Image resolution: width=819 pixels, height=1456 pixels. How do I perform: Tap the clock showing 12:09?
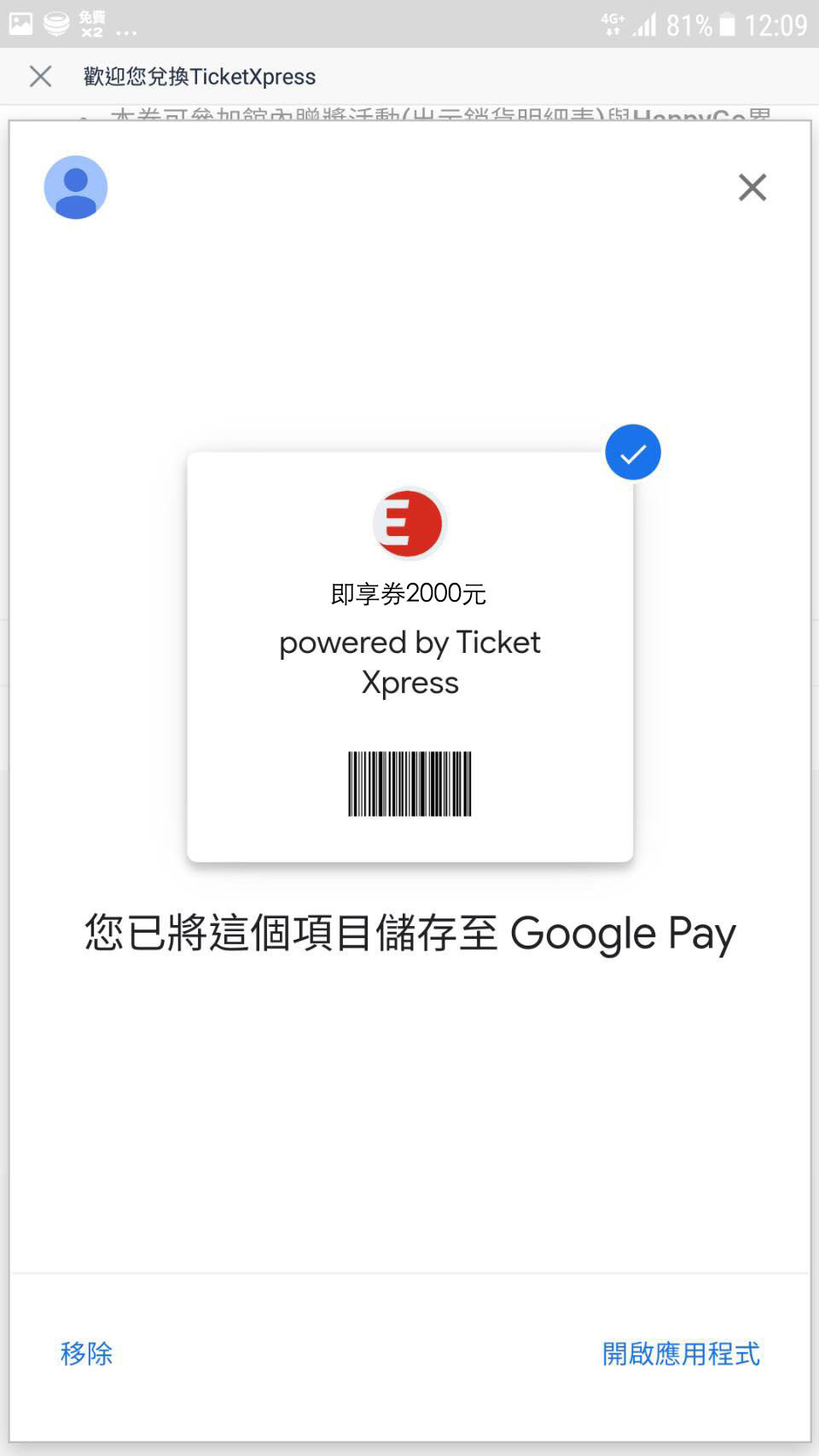coord(775,26)
